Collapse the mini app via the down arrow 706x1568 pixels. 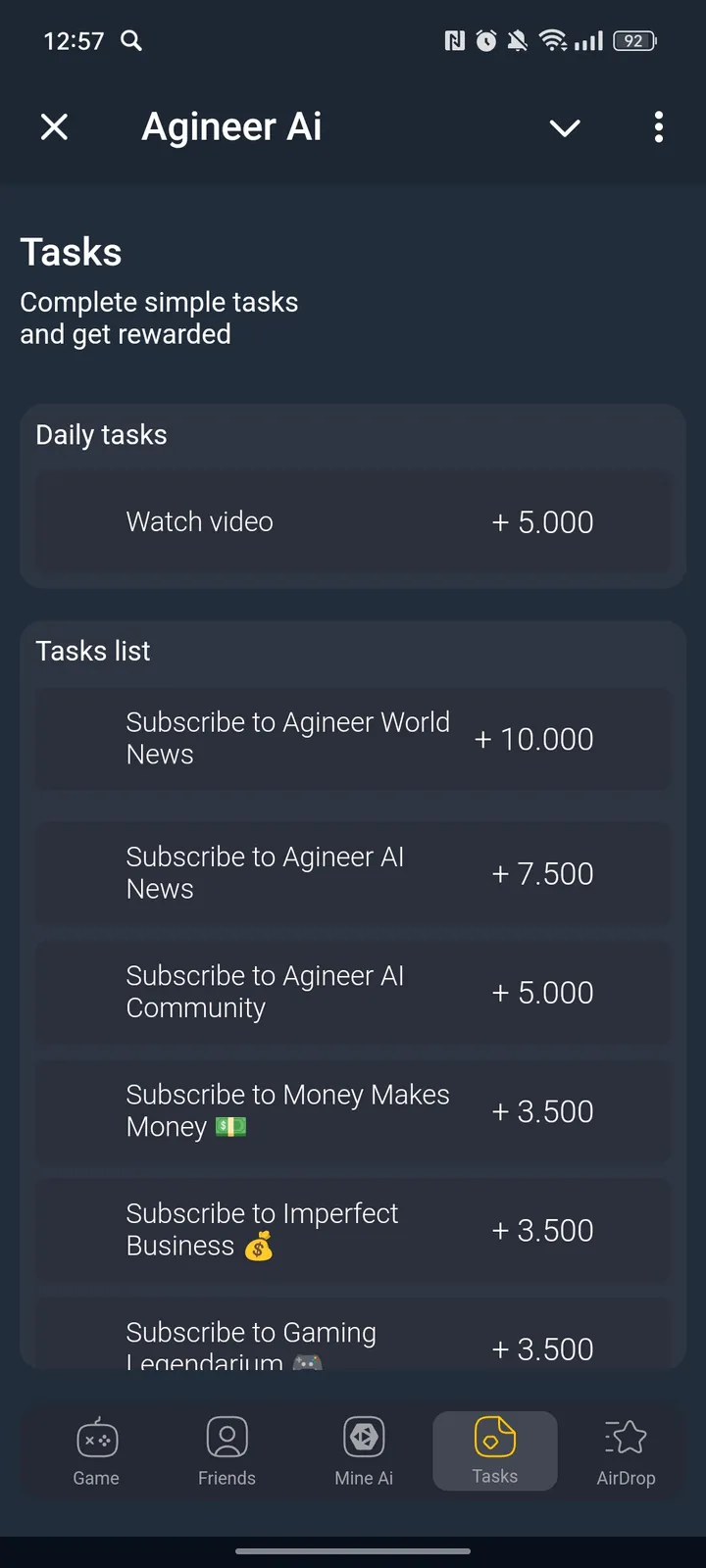(565, 127)
